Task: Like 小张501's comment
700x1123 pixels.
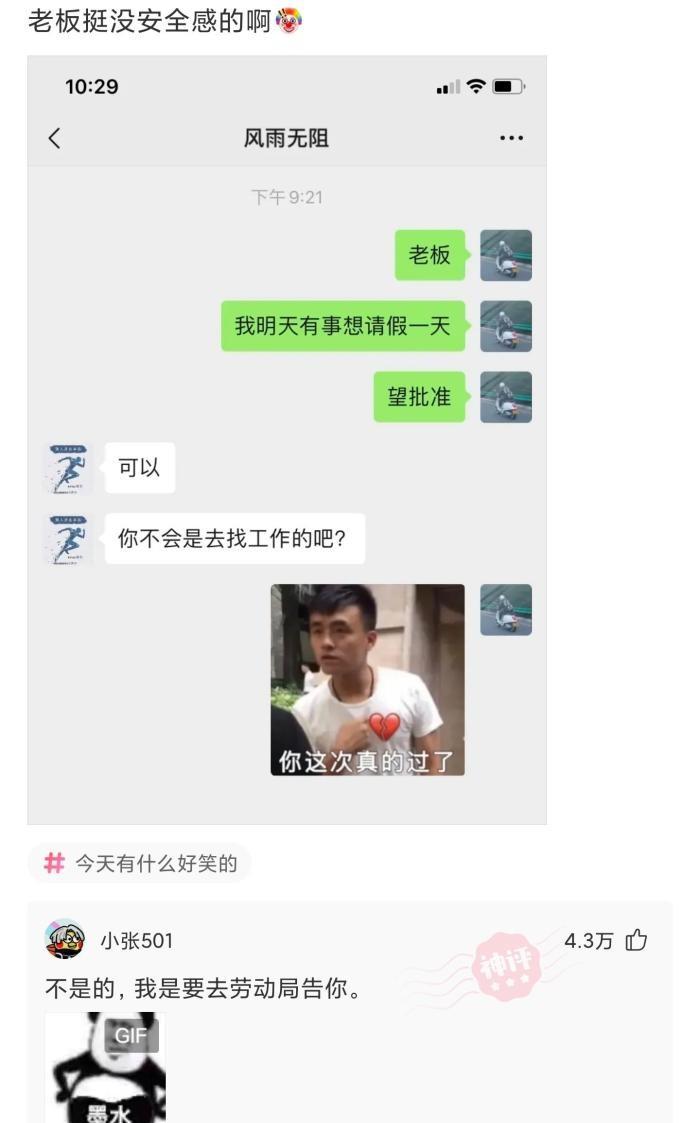Action: coord(636,941)
